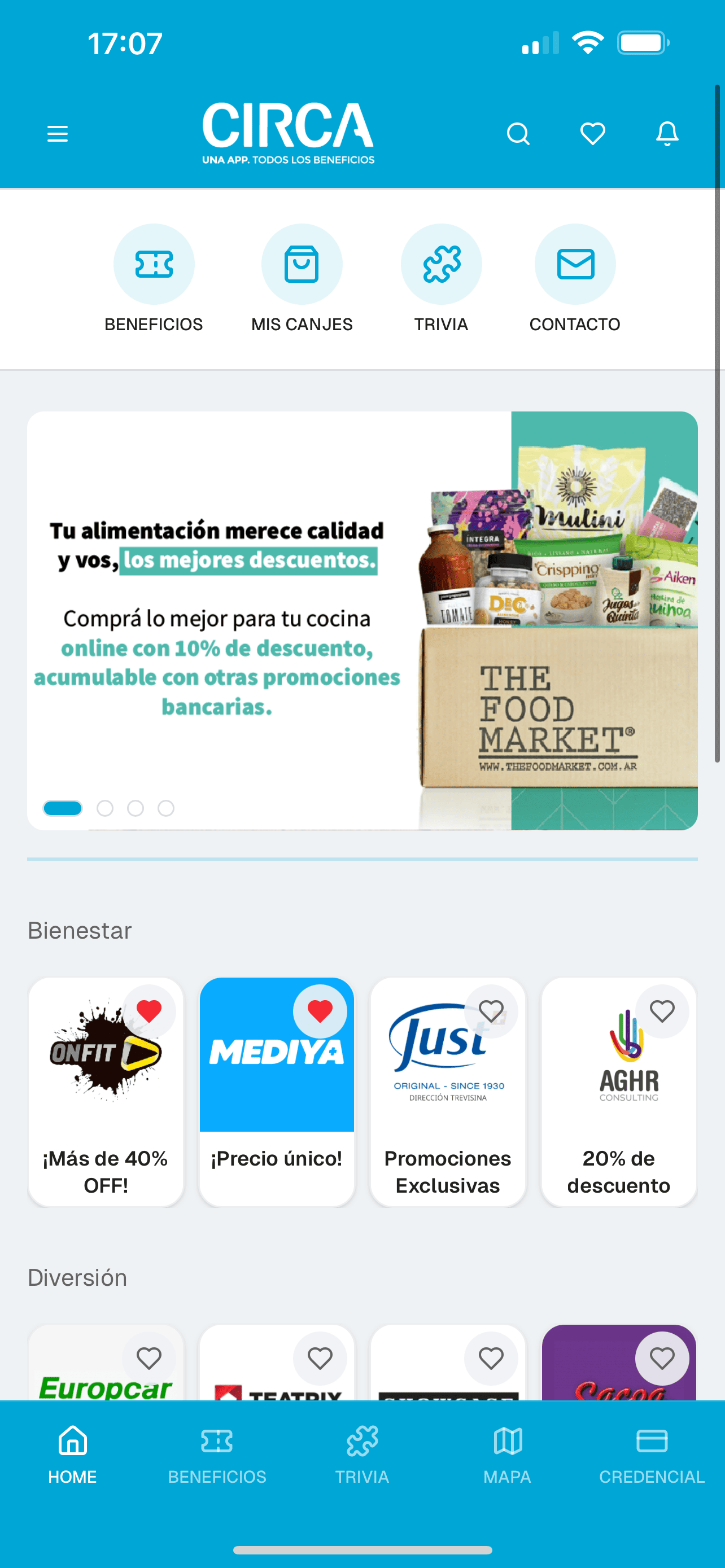Open the Beneficios shortcut circle

point(154,264)
